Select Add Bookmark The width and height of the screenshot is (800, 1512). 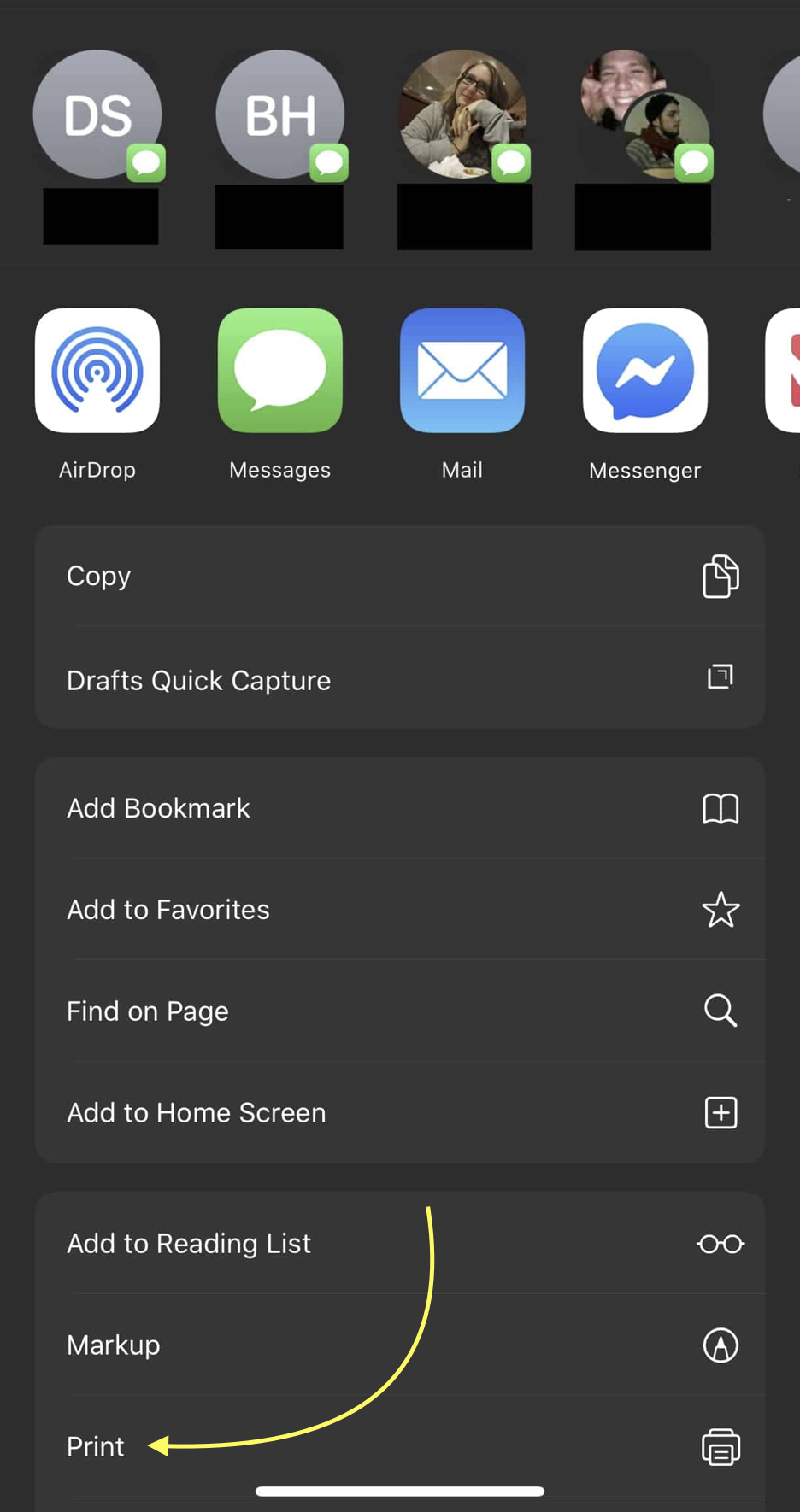(x=399, y=808)
